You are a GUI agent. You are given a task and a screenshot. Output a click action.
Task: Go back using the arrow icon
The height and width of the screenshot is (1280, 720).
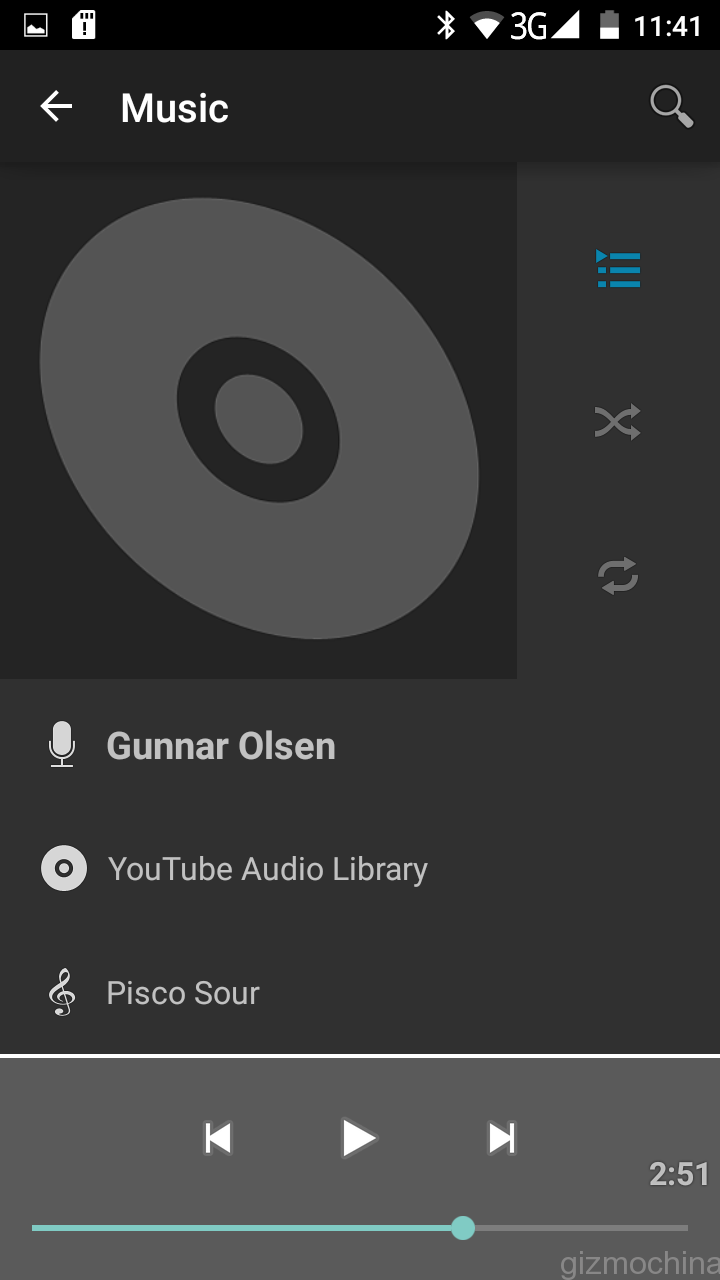(56, 106)
